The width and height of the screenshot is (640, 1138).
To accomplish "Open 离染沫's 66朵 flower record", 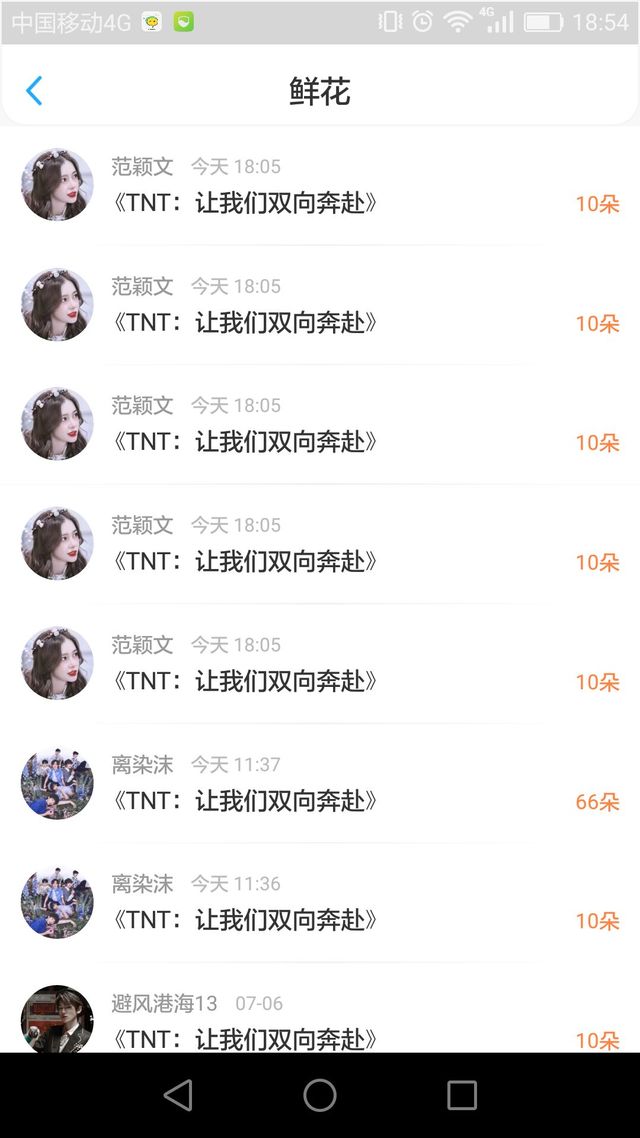I will coord(320,783).
